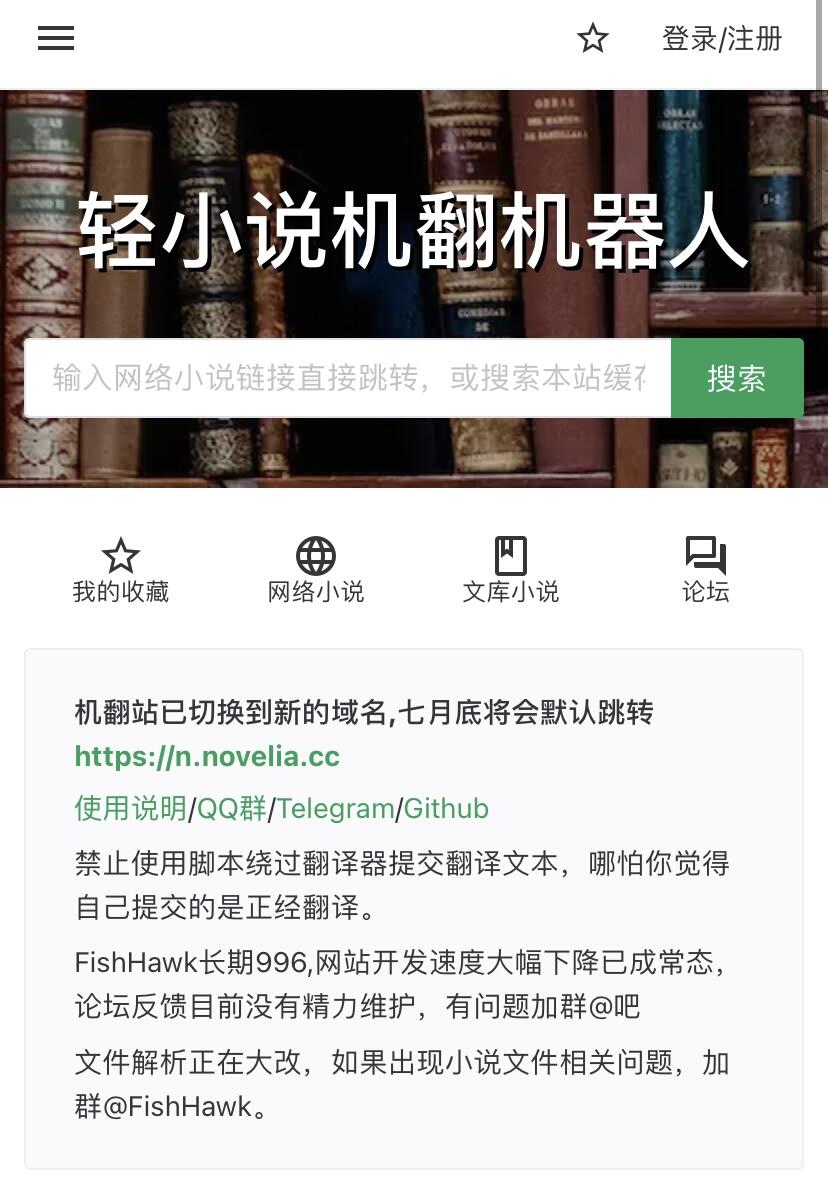The width and height of the screenshot is (828, 1185).
Task: Open favorites via the star icon in the top bar
Action: 593,39
